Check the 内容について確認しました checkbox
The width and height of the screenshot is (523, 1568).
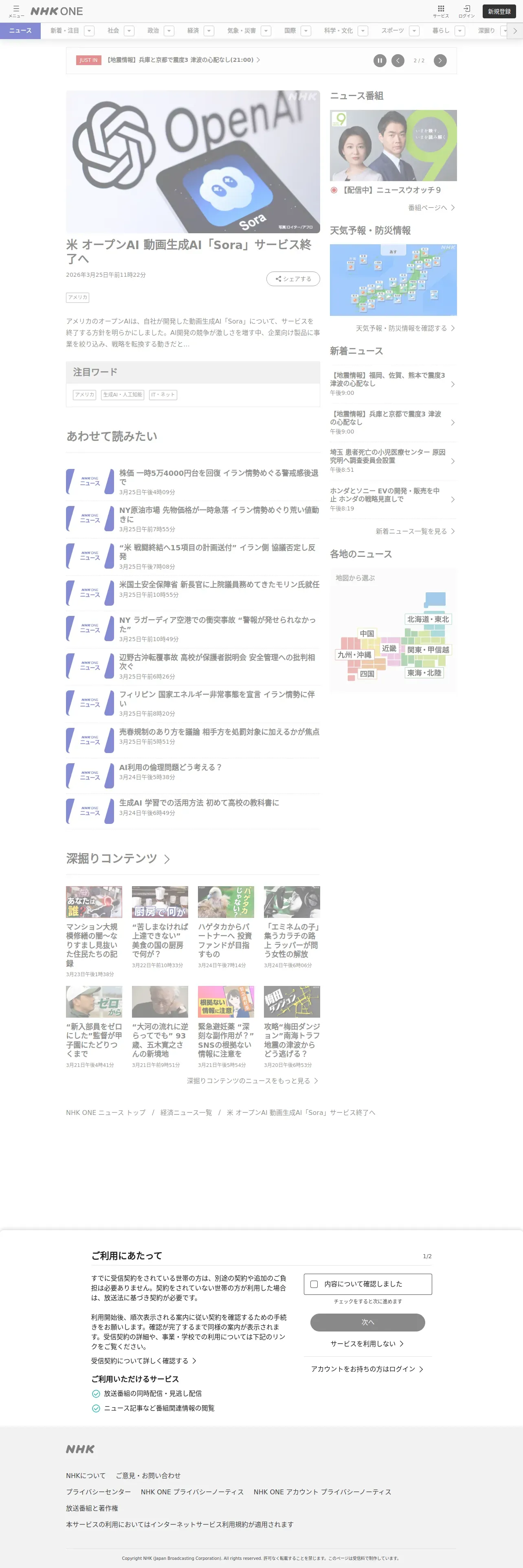(x=314, y=1284)
